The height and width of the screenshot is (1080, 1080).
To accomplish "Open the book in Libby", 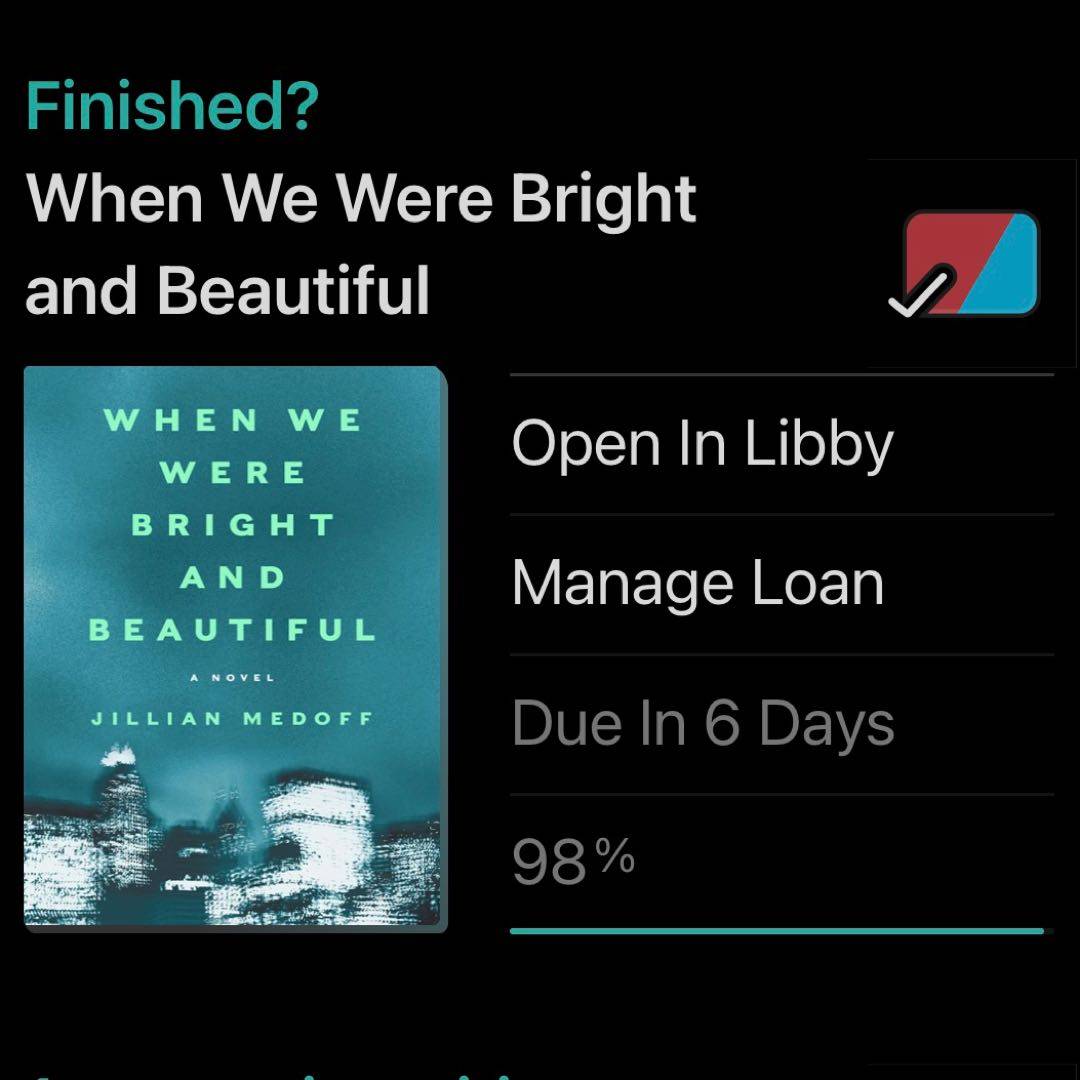I will click(702, 444).
